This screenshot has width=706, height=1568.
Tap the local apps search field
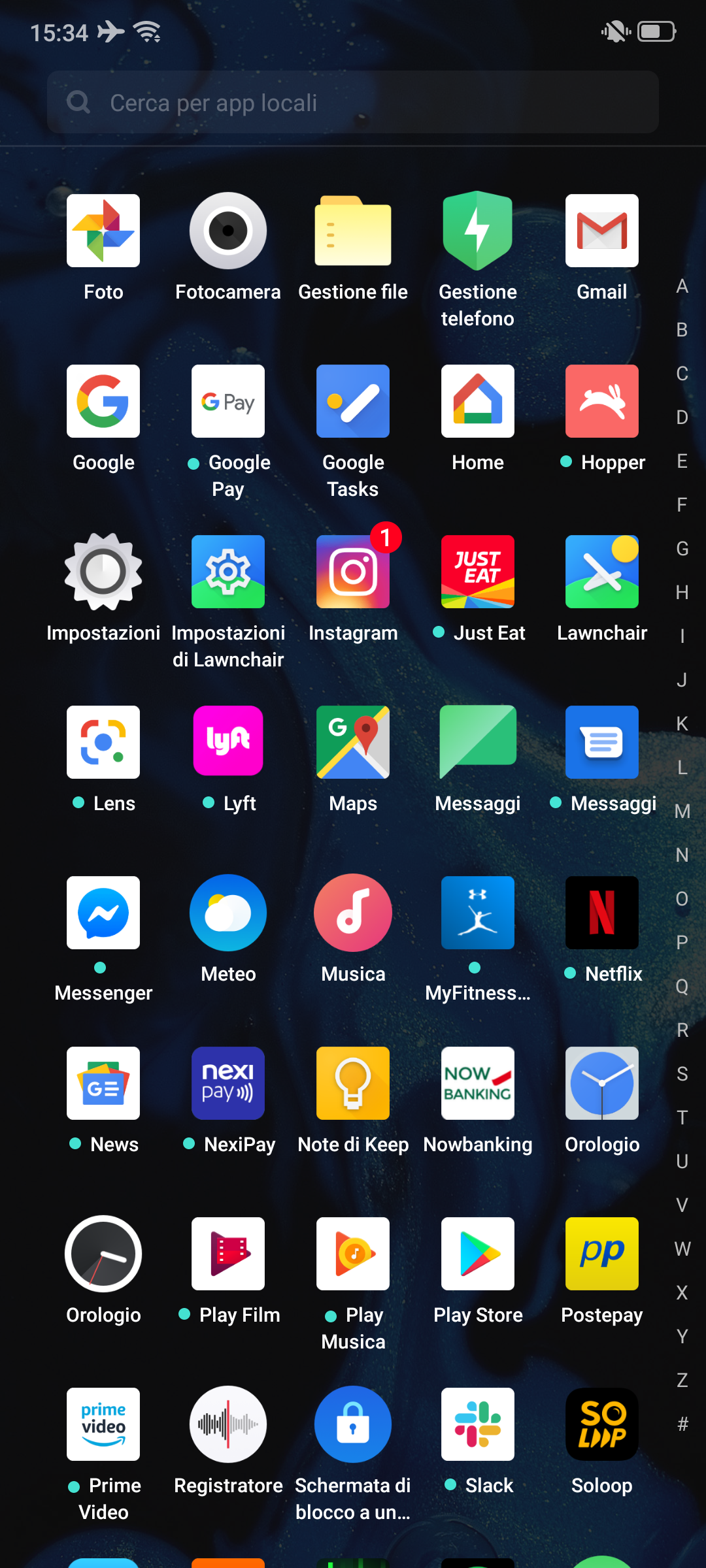(353, 103)
